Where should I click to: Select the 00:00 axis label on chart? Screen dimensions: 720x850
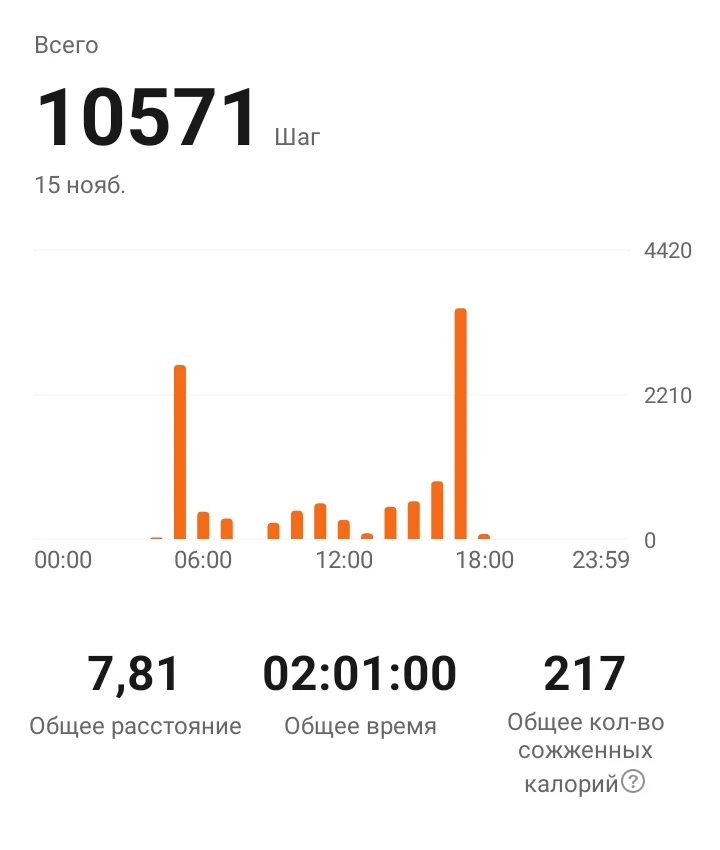tap(63, 561)
